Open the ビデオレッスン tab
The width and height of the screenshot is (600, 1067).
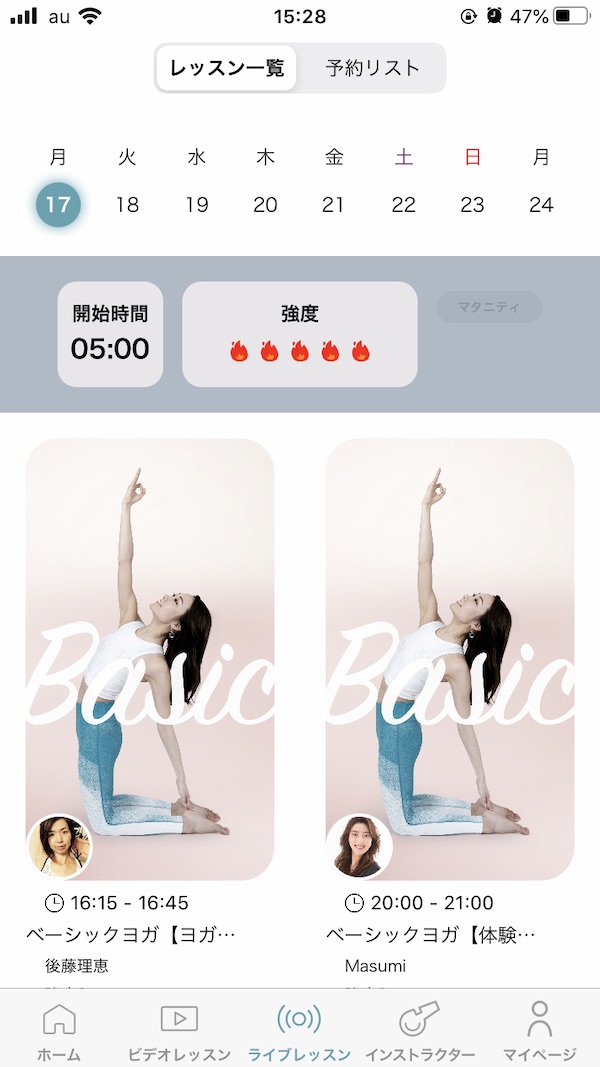pyautogui.click(x=179, y=1032)
